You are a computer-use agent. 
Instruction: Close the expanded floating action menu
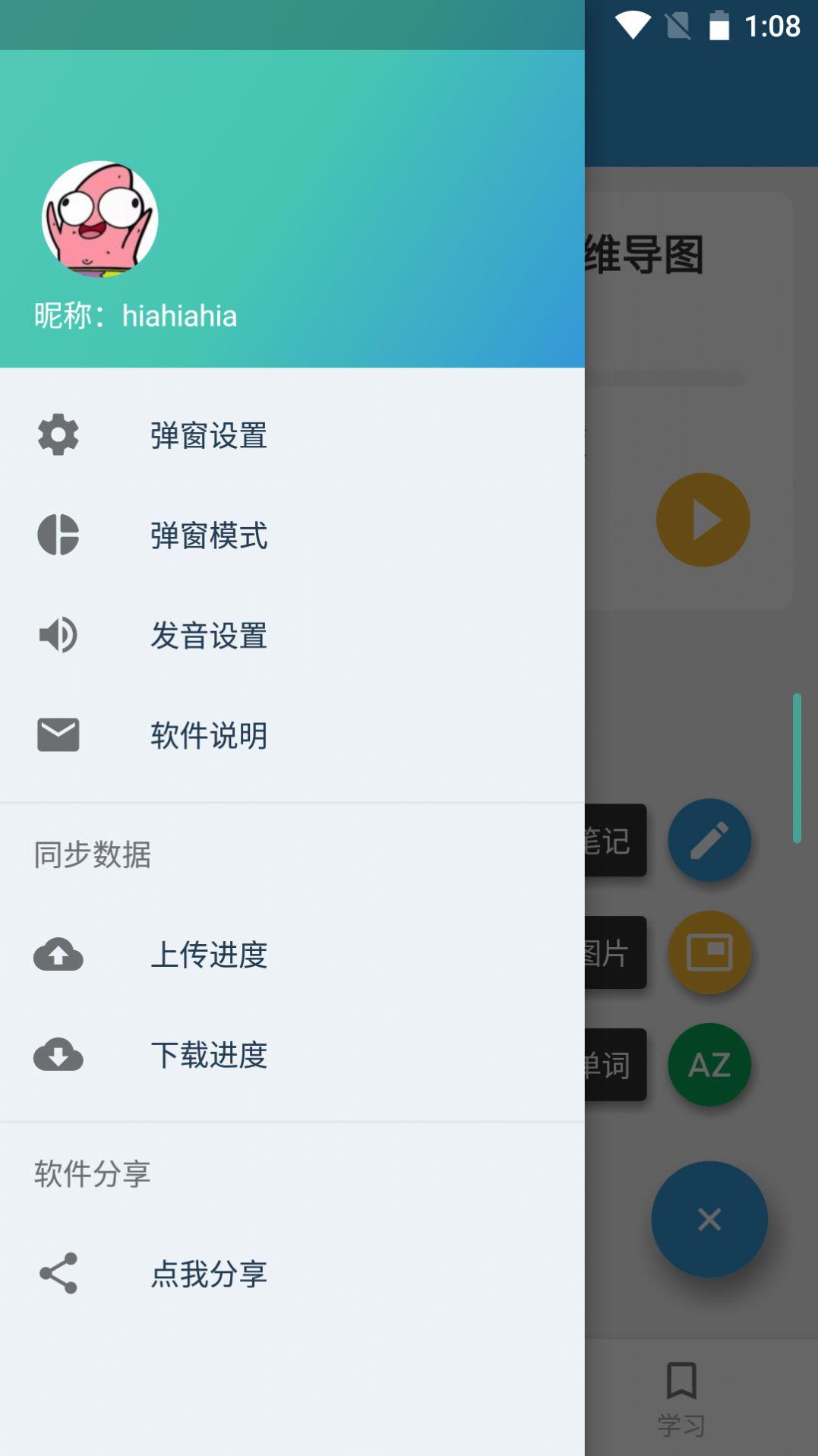pos(709,1219)
